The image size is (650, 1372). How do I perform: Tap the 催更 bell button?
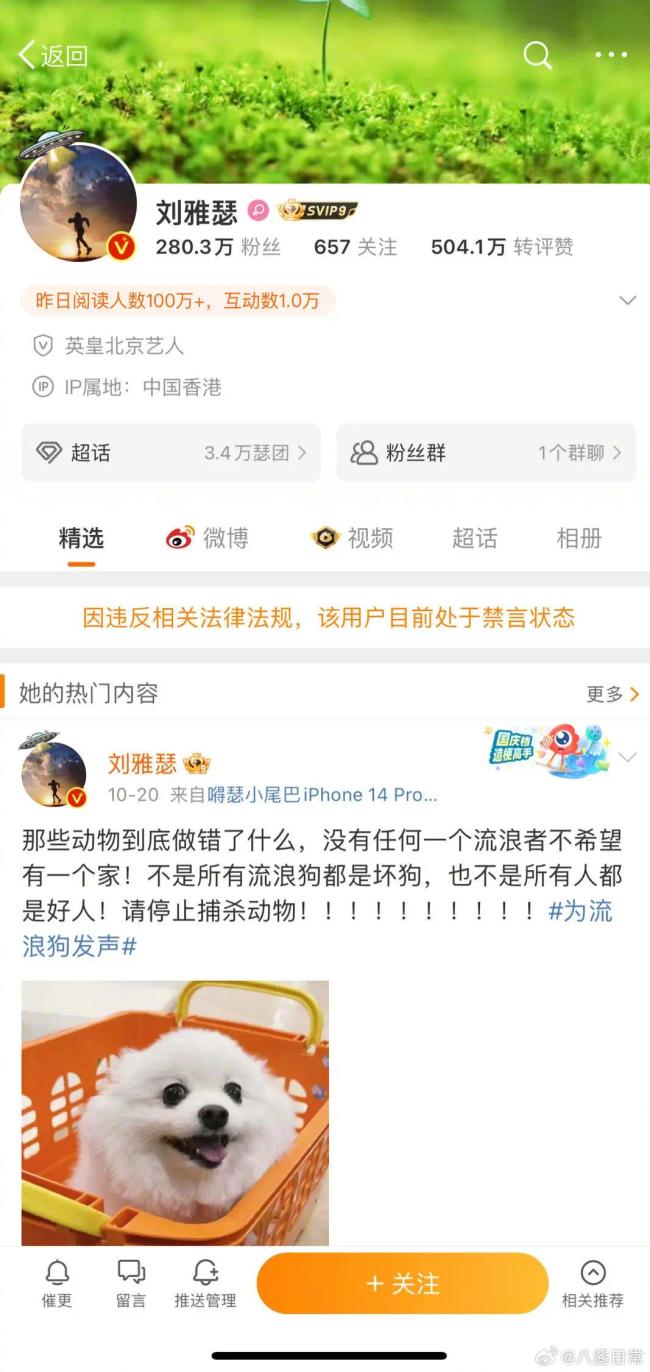[57, 1283]
